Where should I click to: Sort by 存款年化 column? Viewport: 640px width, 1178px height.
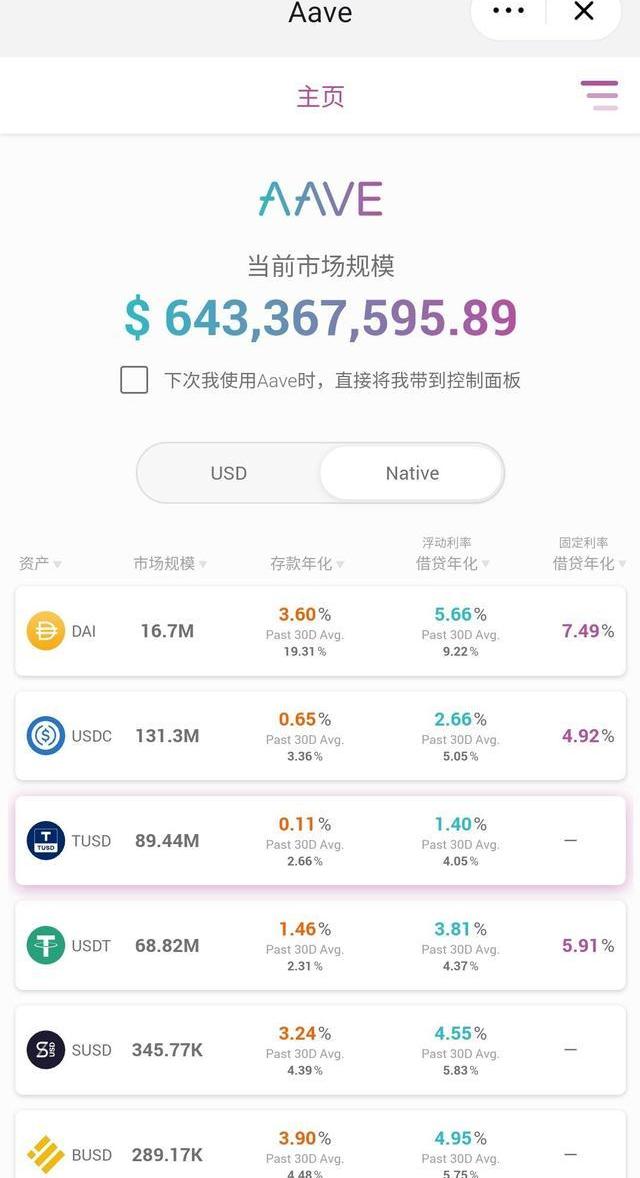[x=306, y=564]
